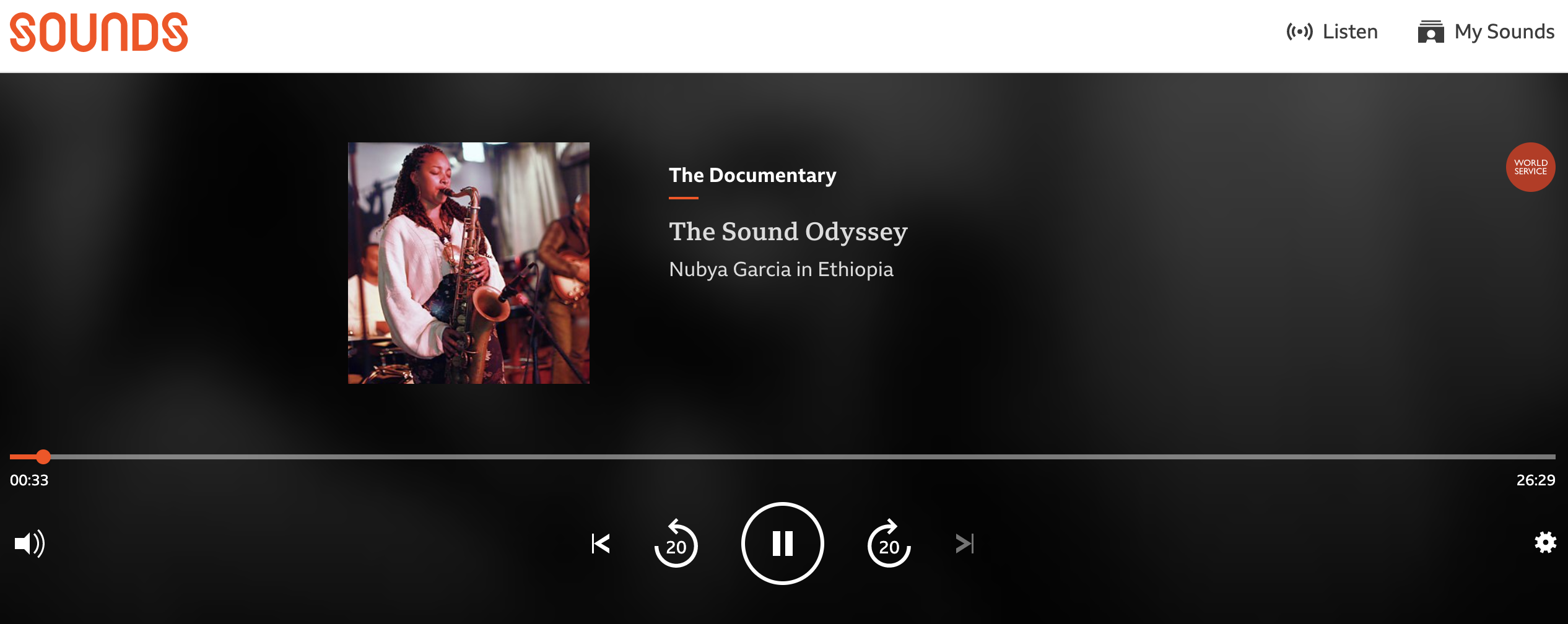Tap the World Service station badge
Image resolution: width=1568 pixels, height=624 pixels.
click(x=1530, y=167)
